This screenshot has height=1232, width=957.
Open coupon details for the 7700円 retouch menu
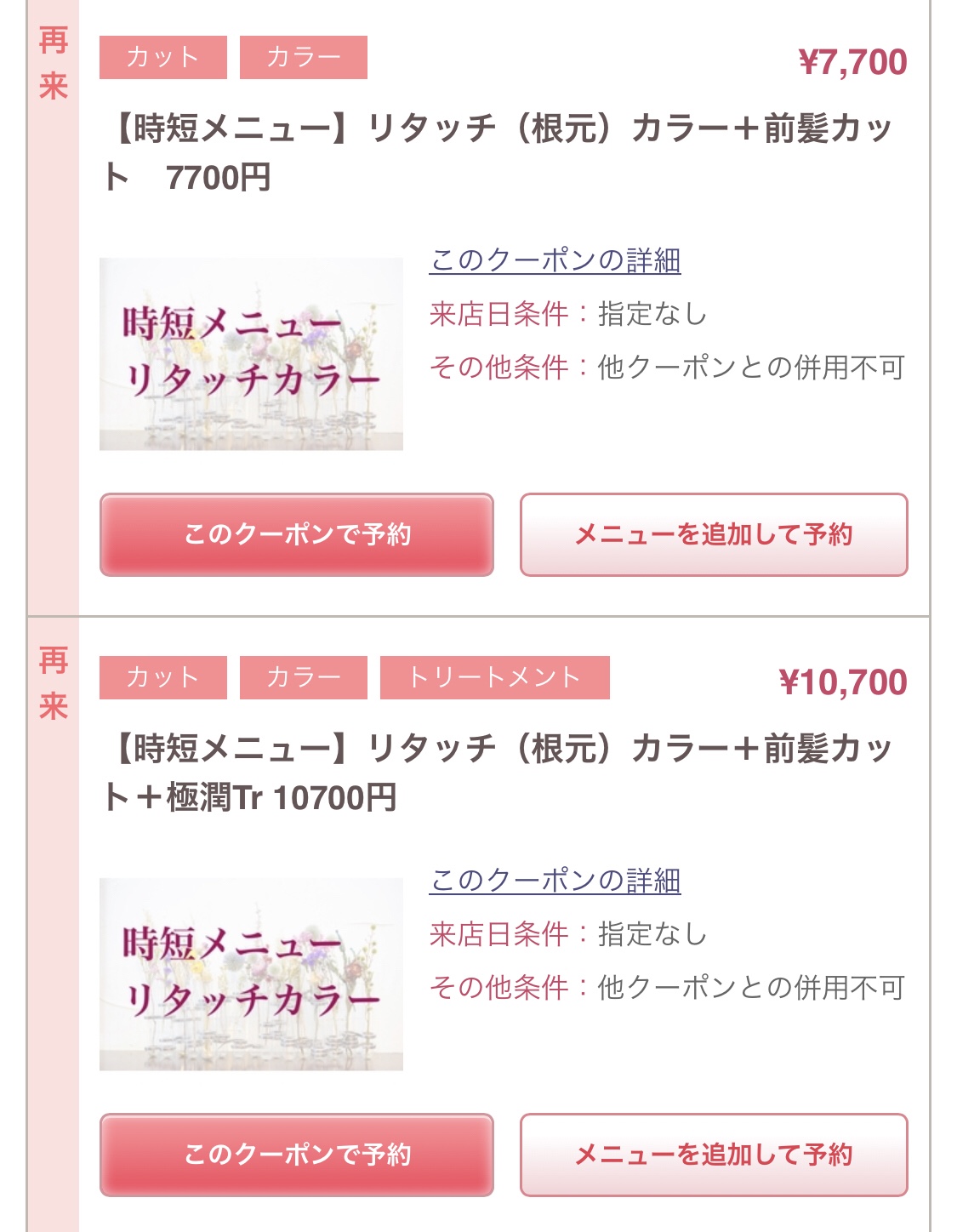click(555, 260)
